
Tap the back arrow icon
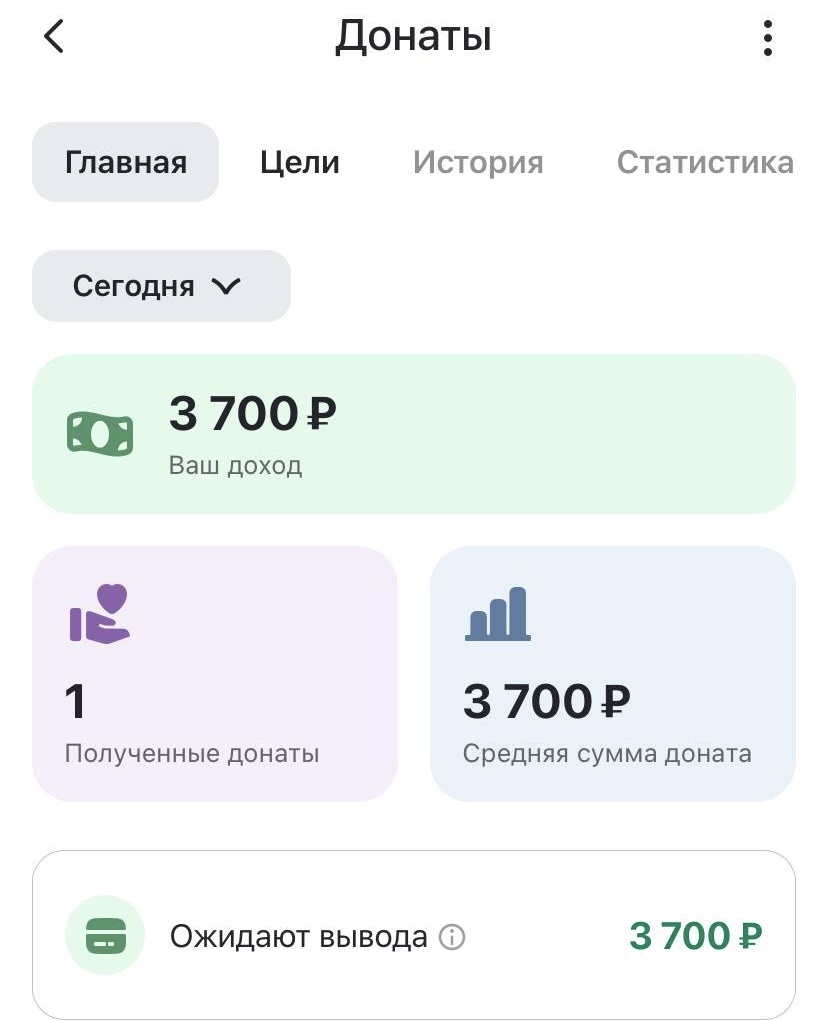click(52, 36)
